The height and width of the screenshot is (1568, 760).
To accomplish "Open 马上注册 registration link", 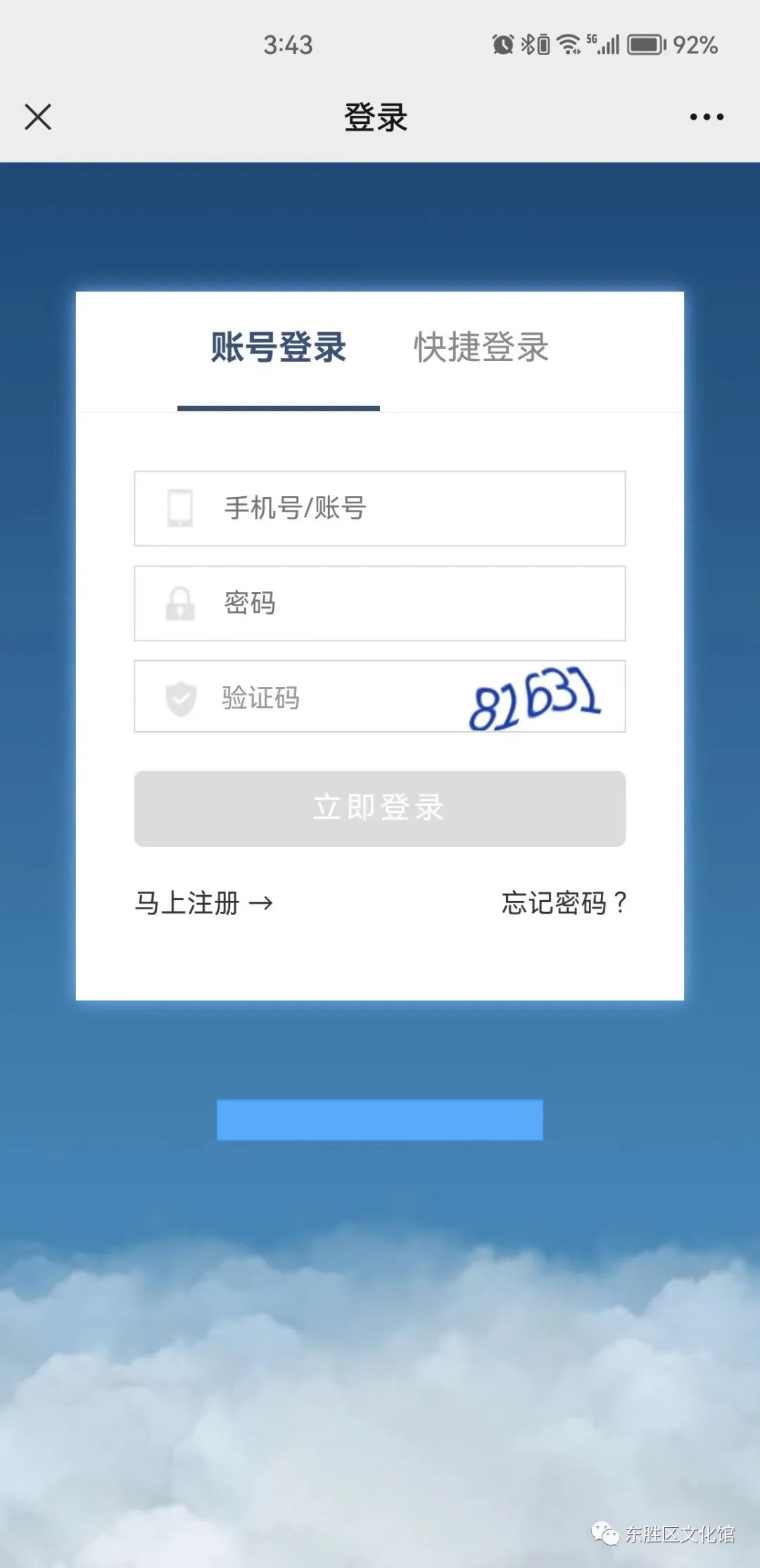I will tap(203, 903).
